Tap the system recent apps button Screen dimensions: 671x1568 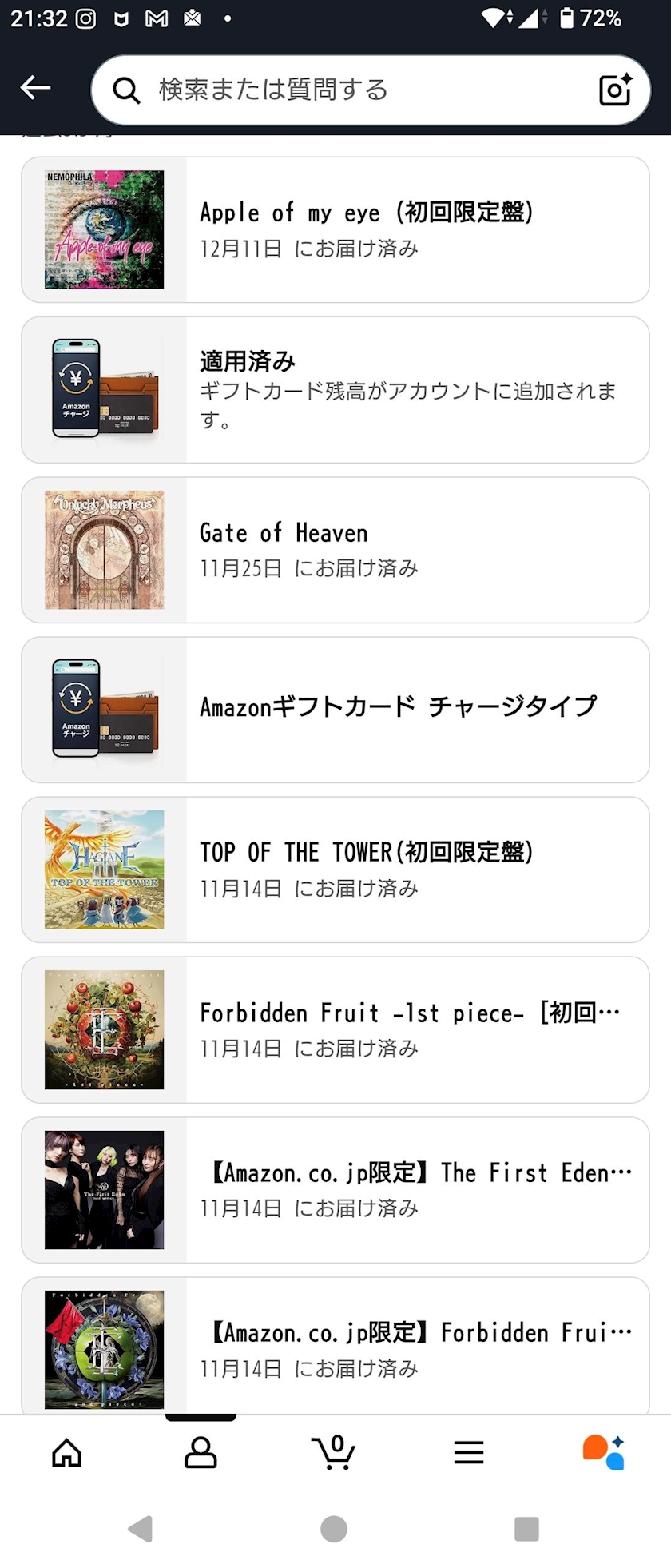[526, 1529]
